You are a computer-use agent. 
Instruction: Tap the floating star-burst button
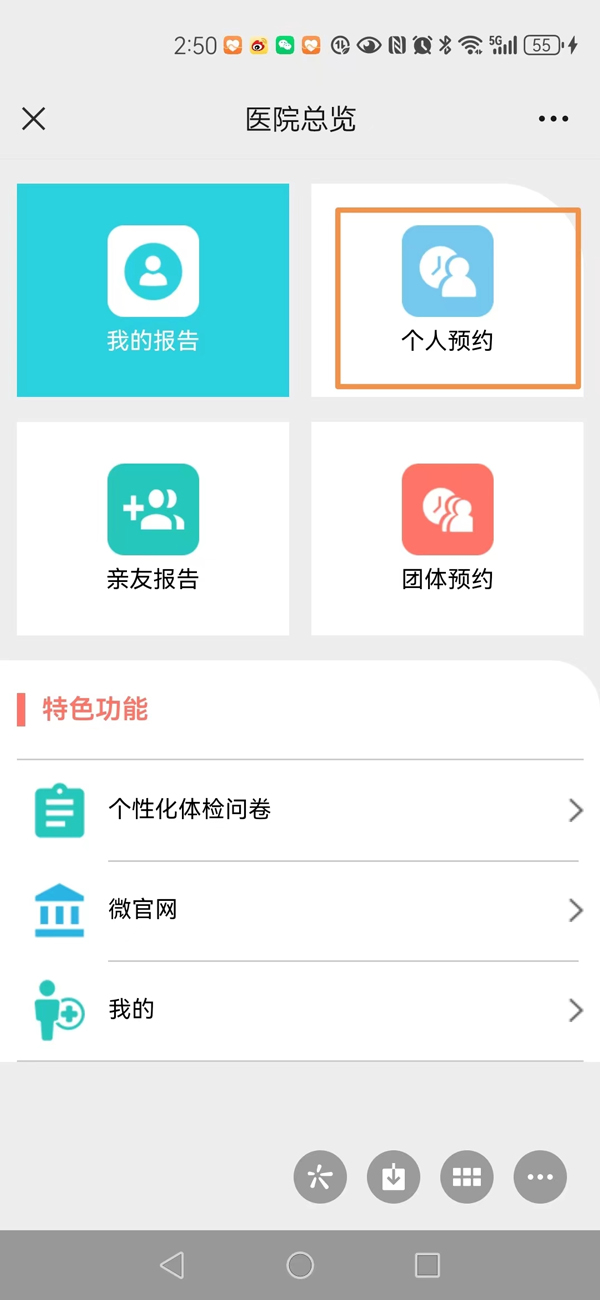coord(320,1177)
